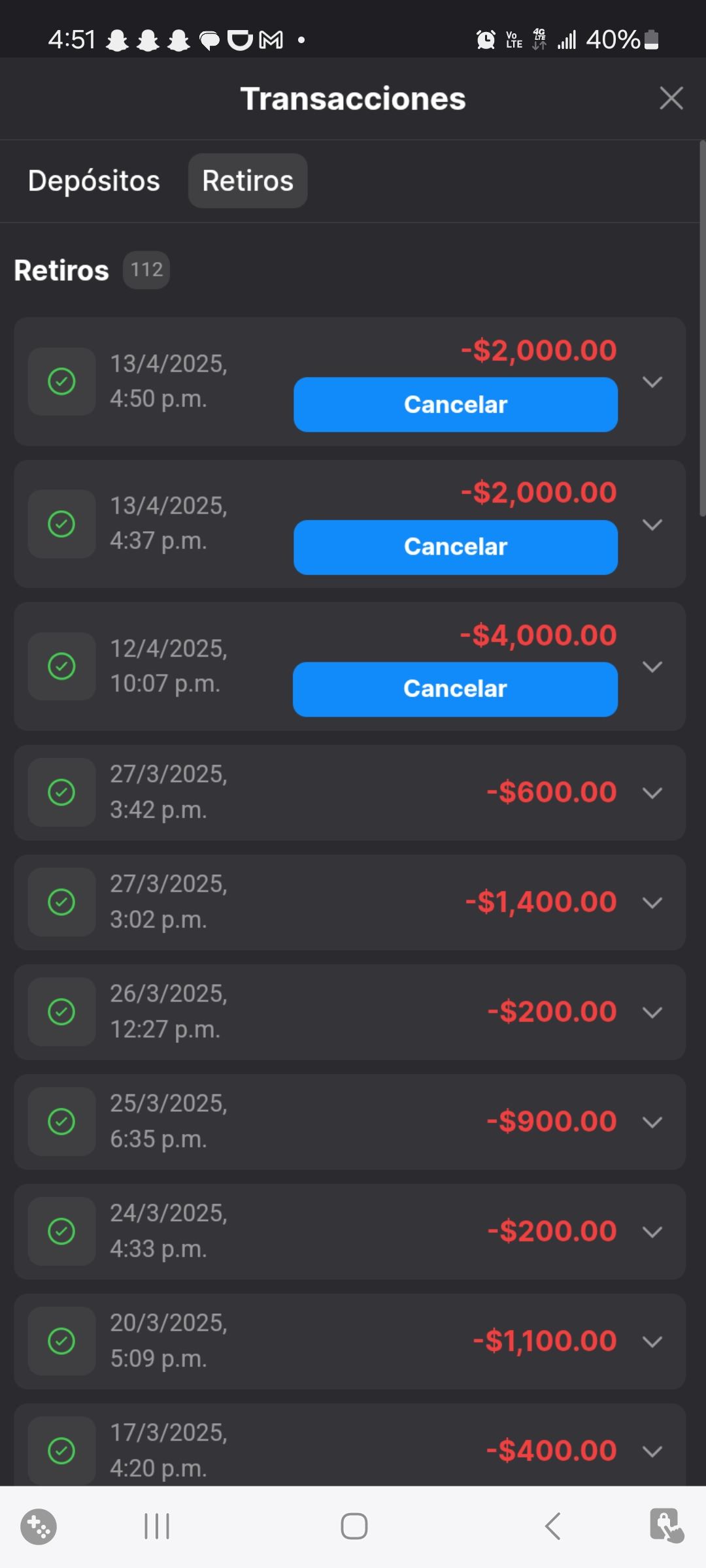706x1568 pixels.
Task: Cancel the 12/4/2025 10:07 p.m. withdrawal
Action: point(455,689)
